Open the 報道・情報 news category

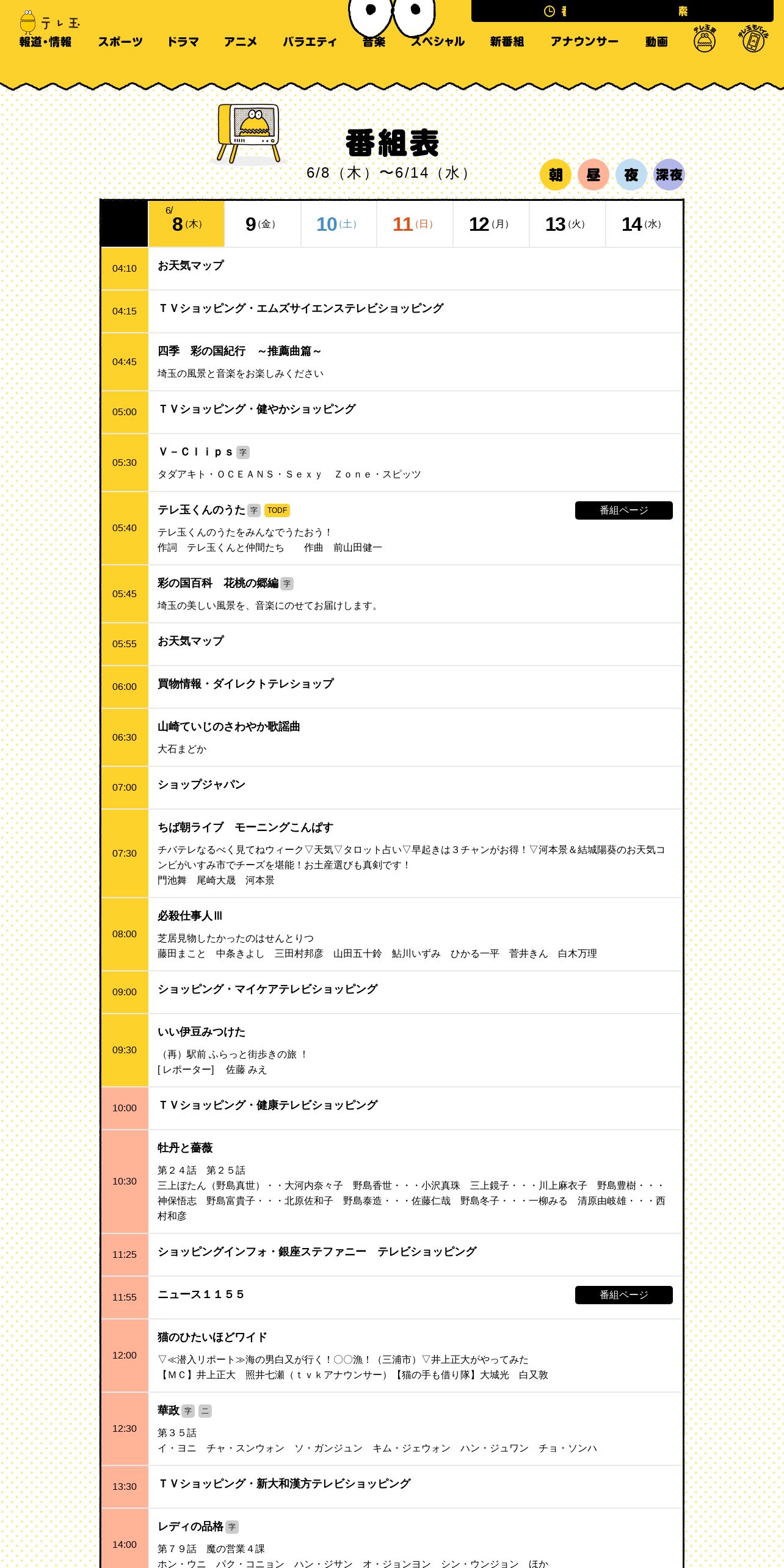click(45, 42)
